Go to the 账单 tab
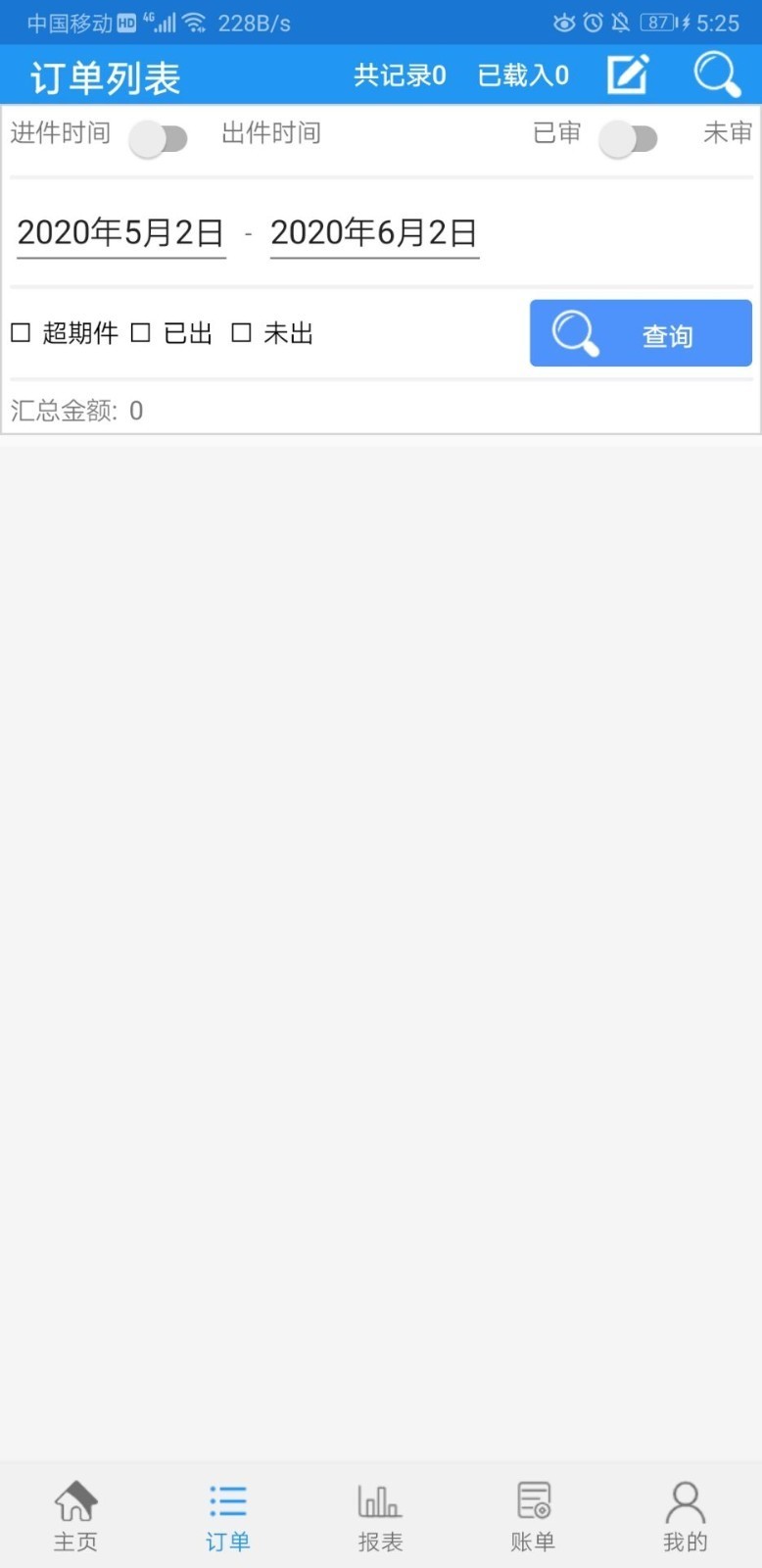Screen dimensions: 762x1568 click(x=533, y=1516)
